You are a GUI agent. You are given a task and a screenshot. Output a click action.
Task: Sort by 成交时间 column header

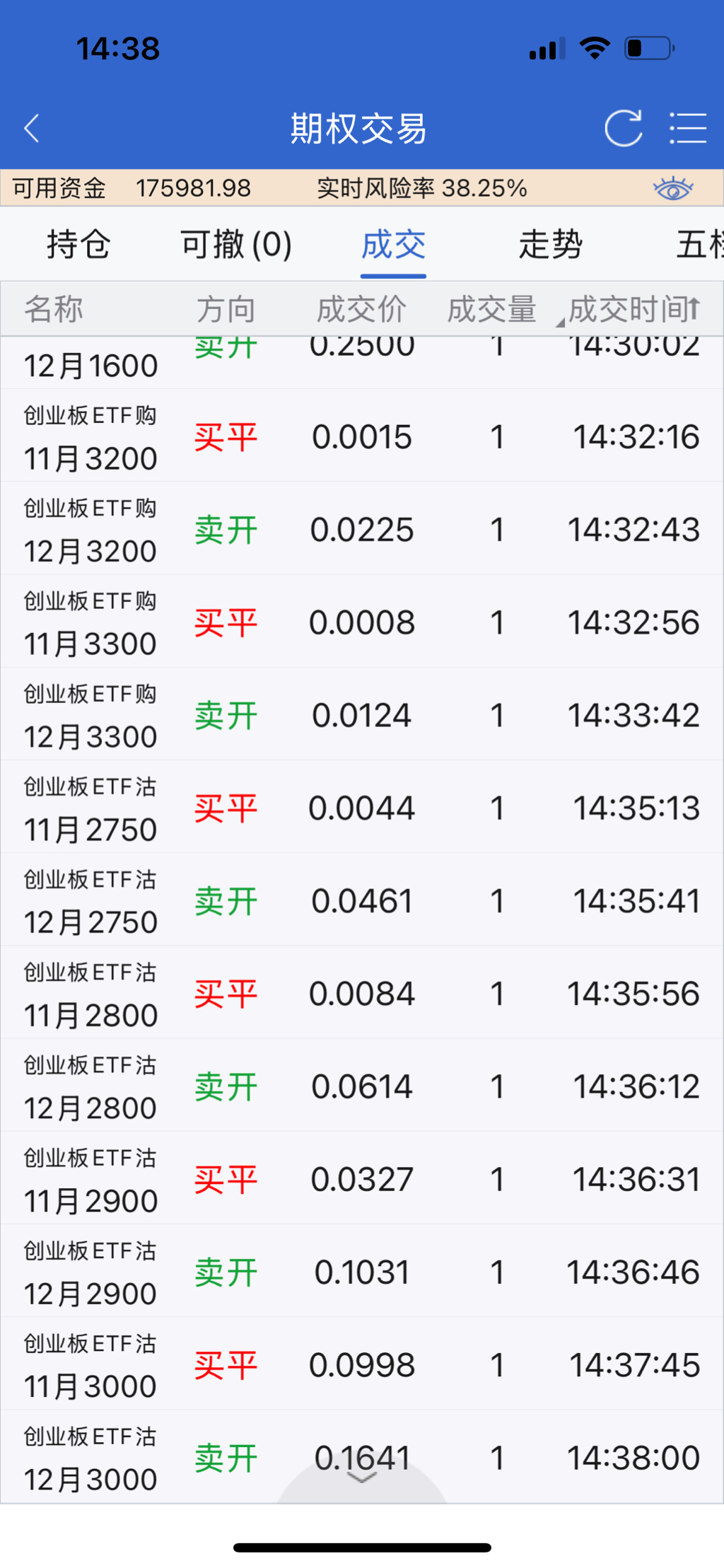click(x=633, y=310)
